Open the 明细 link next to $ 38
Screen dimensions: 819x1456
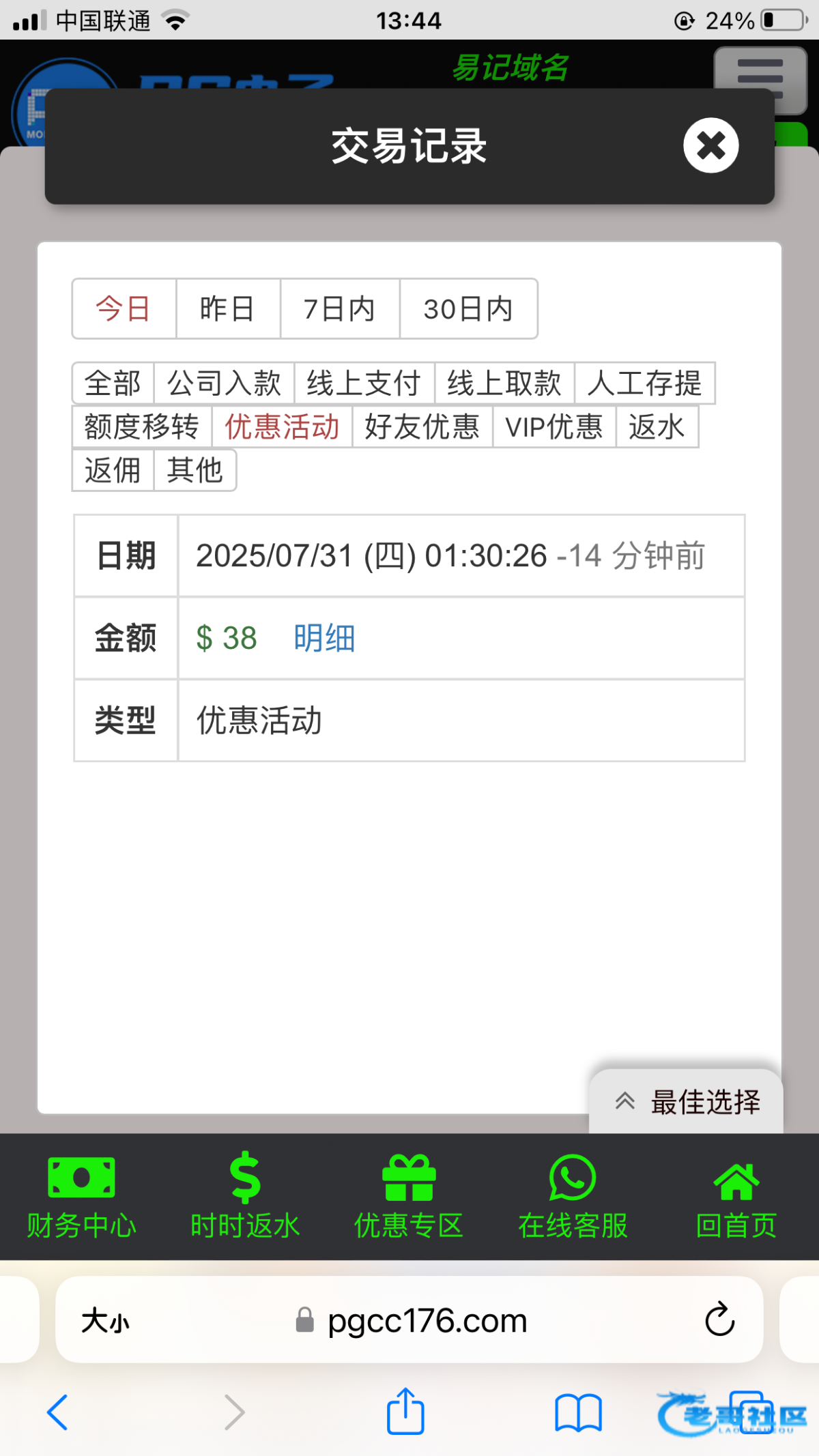324,638
